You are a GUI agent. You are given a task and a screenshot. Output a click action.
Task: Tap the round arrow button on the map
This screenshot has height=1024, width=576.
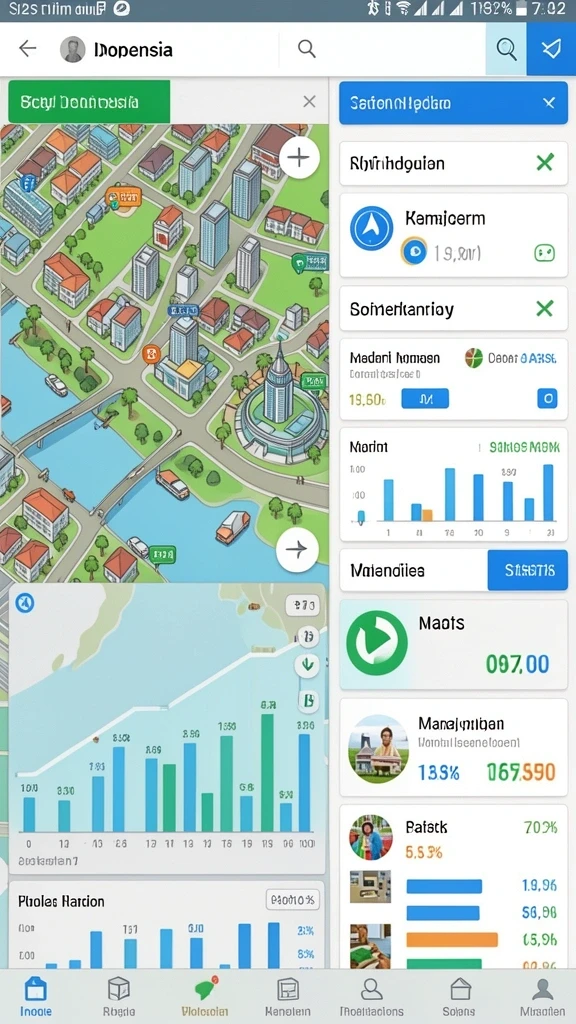297,549
